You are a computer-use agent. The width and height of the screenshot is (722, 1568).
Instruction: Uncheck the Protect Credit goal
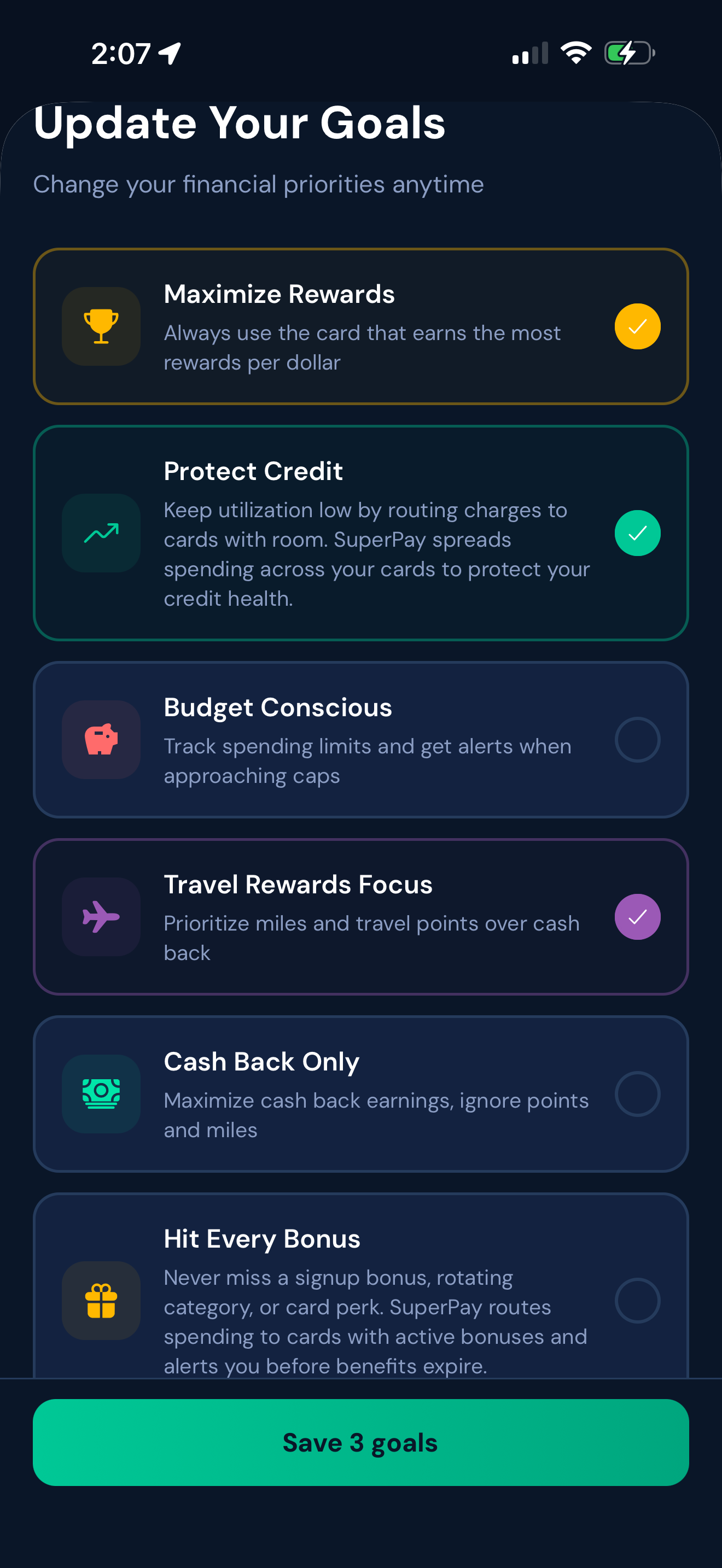click(x=637, y=533)
